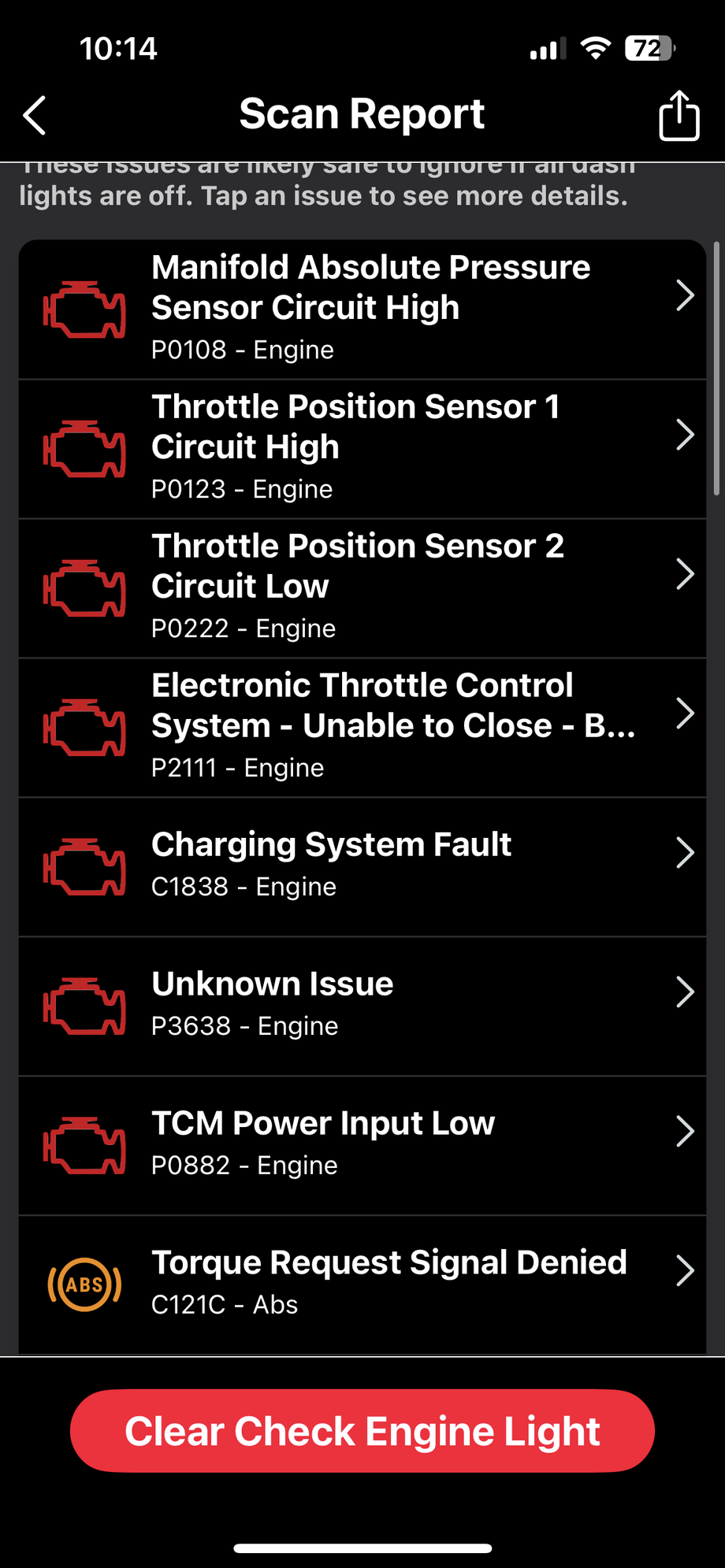See details for Electronic Throttle Control System
725x1568 pixels.
362,727
